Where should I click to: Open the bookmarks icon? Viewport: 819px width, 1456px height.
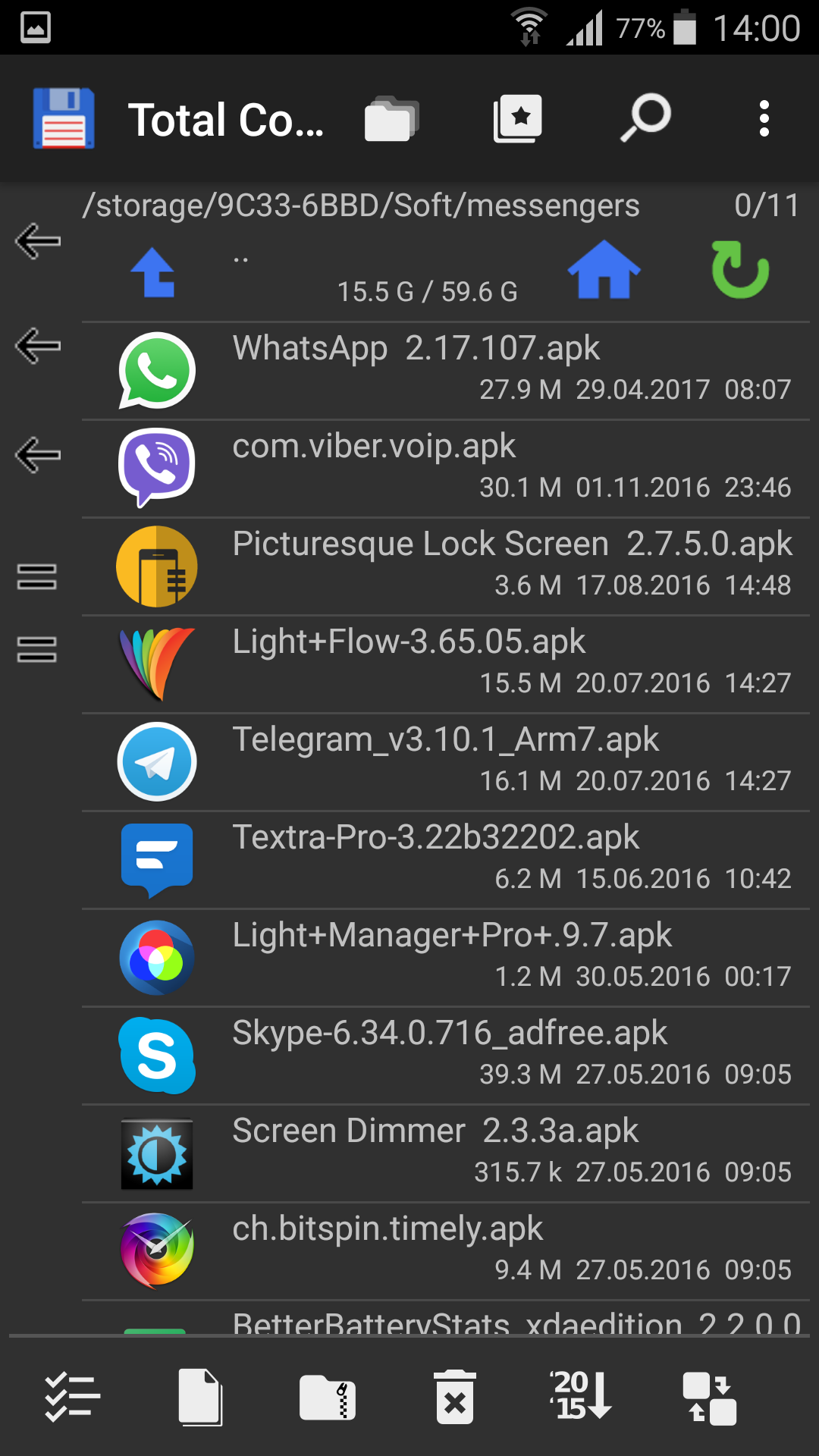tap(518, 118)
